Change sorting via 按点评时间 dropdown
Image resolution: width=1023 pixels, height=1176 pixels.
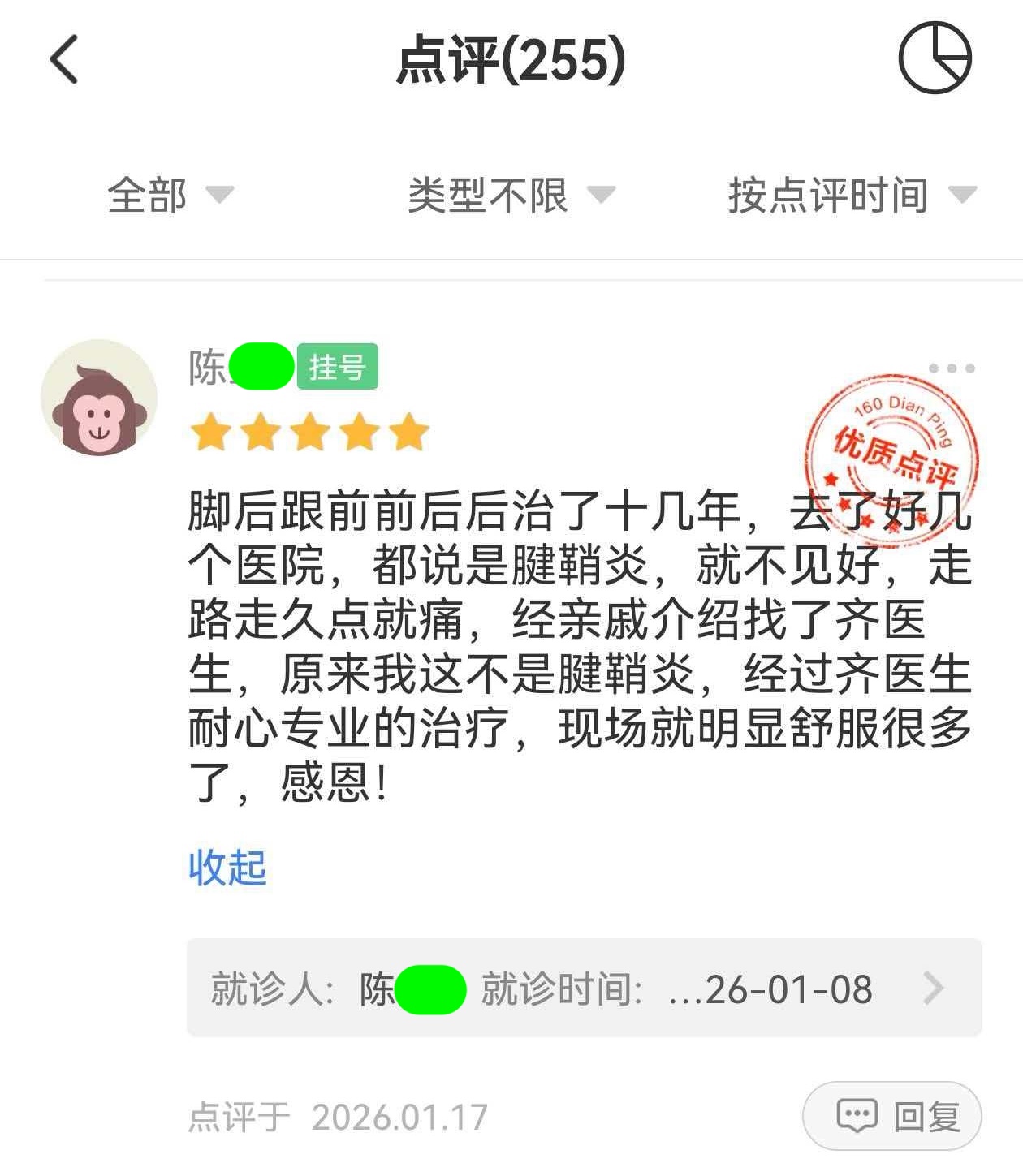[x=851, y=195]
